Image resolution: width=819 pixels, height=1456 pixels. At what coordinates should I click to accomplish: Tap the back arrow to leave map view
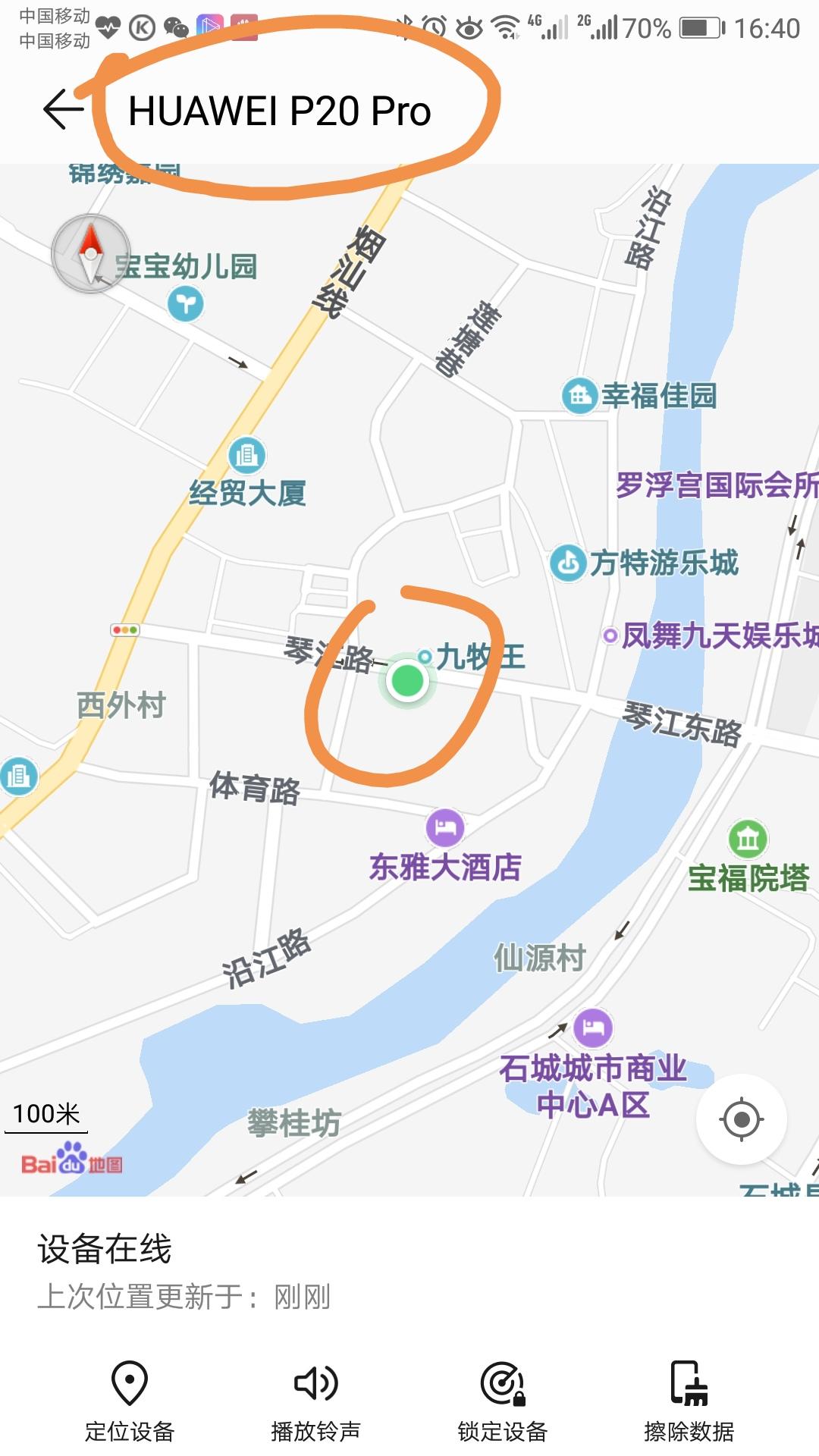click(x=62, y=110)
